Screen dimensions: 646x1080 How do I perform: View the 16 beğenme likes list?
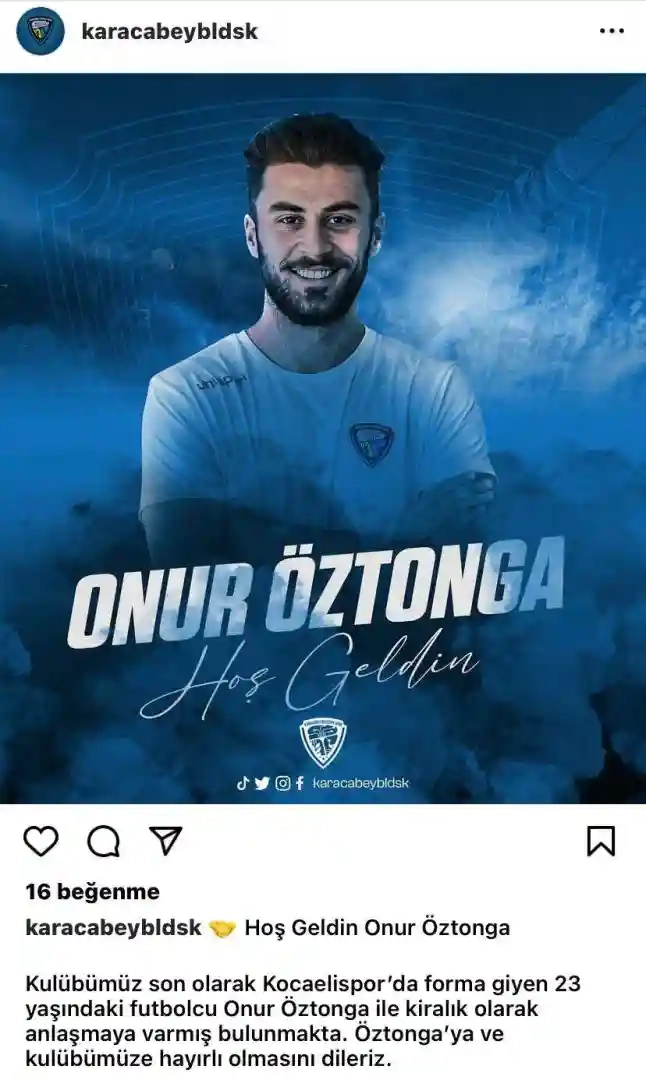92,891
